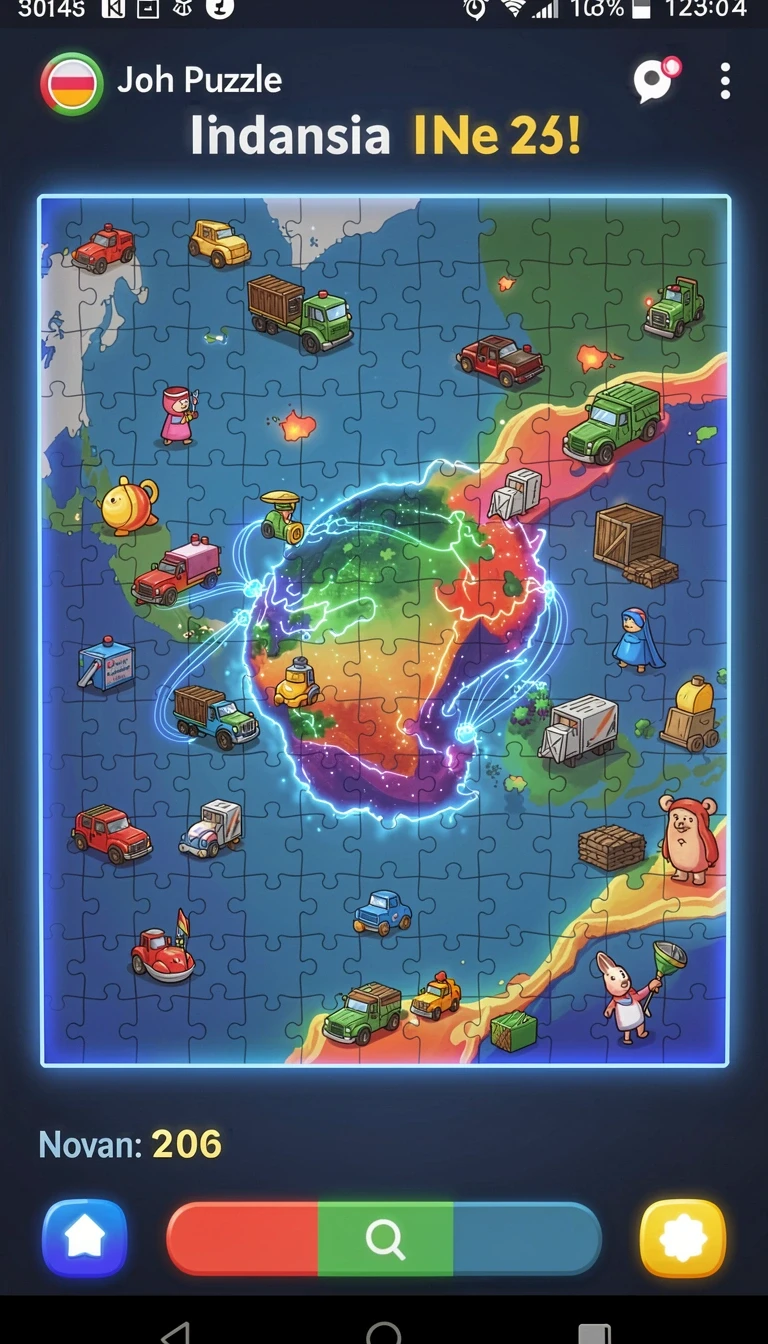Select the blue segment of the bar
Viewport: 768px width, 1344px height.
pyautogui.click(x=527, y=1239)
